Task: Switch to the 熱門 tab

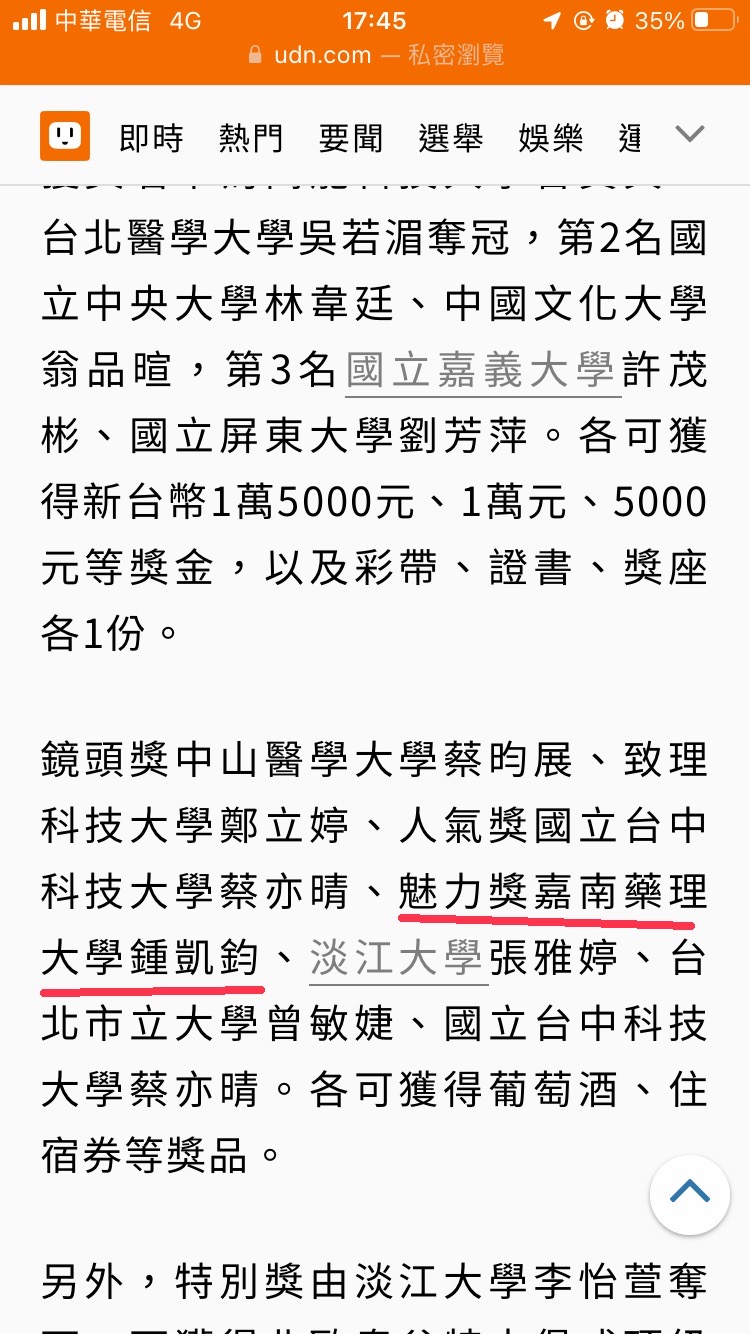Action: (x=251, y=138)
